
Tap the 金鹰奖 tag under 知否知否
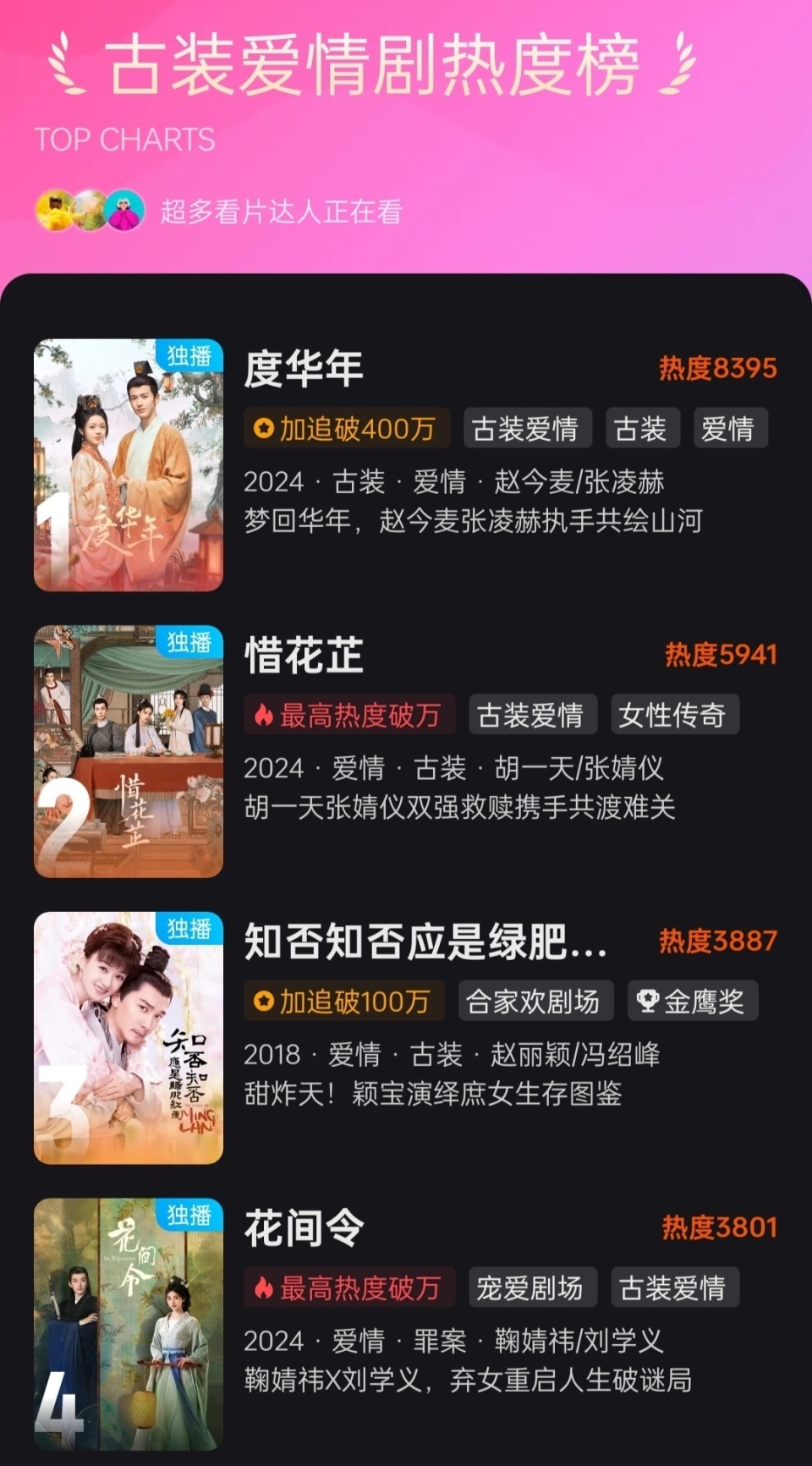[692, 1002]
